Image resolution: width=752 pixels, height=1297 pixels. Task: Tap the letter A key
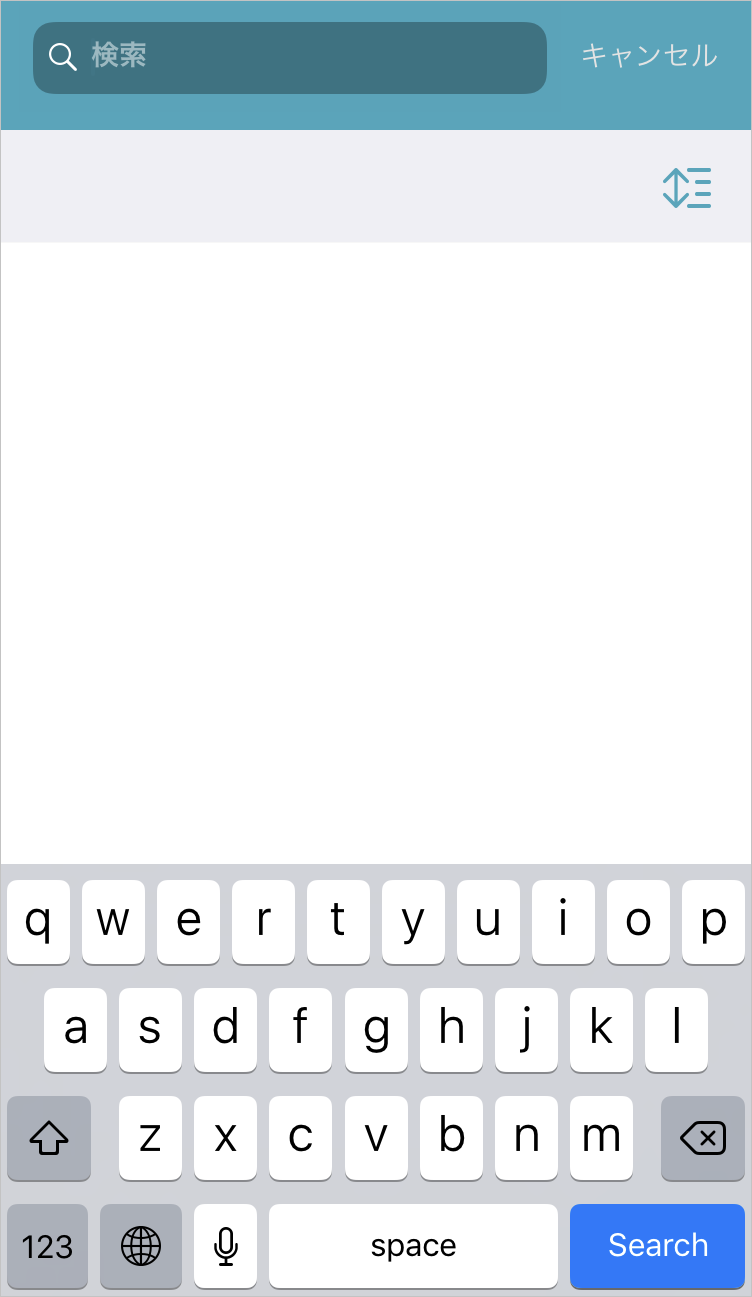[x=75, y=1030]
